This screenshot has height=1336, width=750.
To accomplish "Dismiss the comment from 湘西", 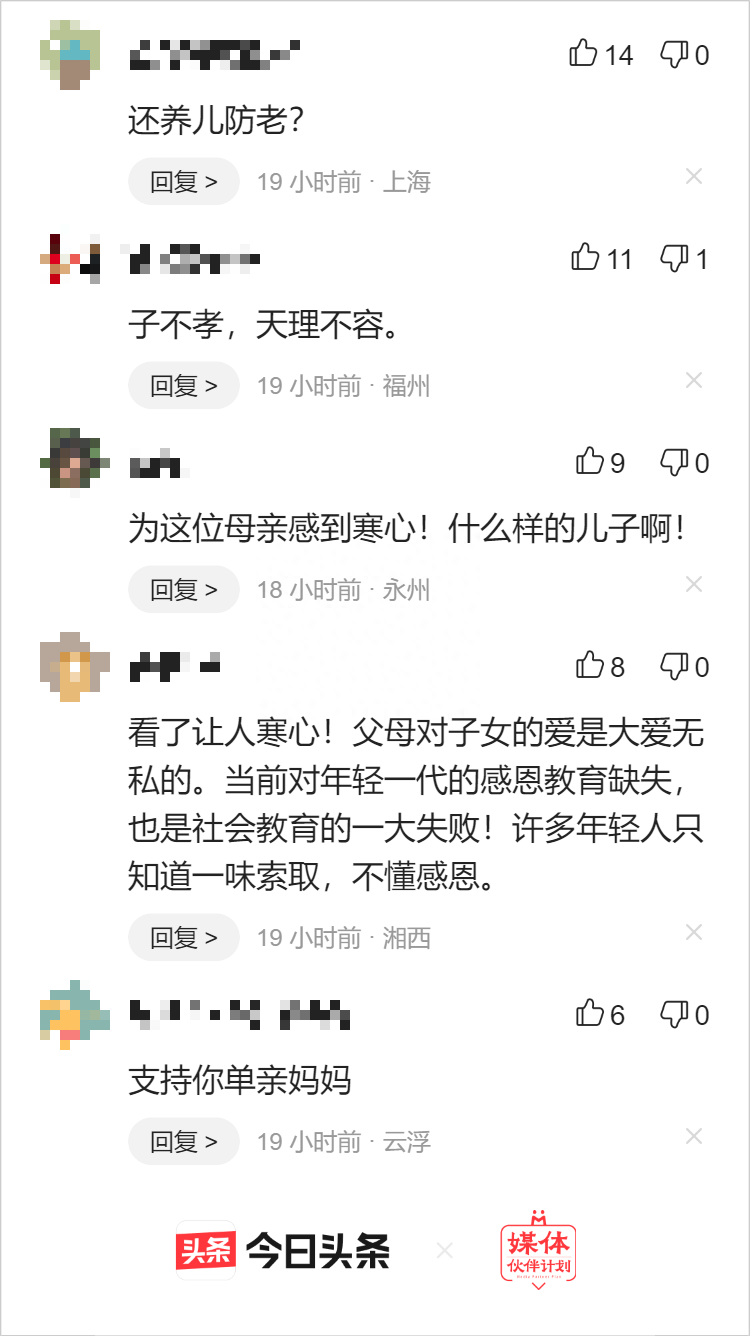I will tap(694, 933).
